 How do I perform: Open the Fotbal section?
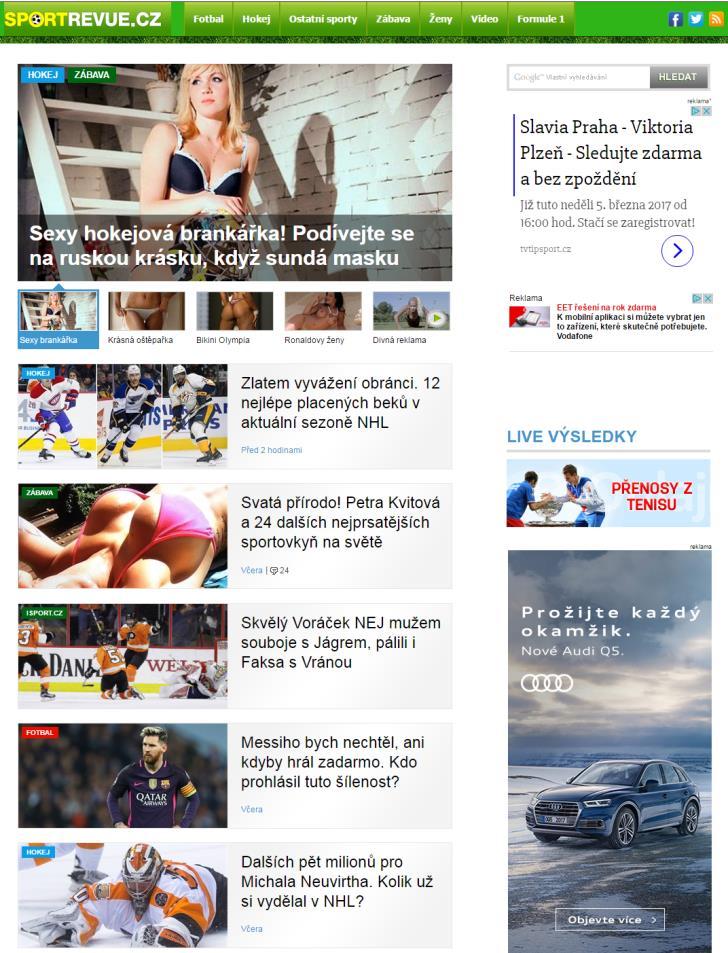pos(208,19)
